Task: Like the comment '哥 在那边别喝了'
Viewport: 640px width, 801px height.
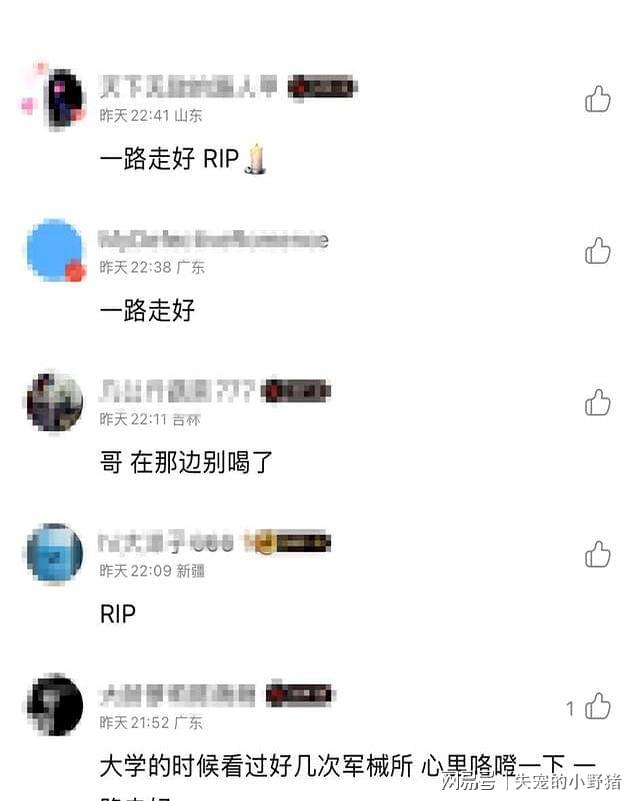Action: coord(597,402)
